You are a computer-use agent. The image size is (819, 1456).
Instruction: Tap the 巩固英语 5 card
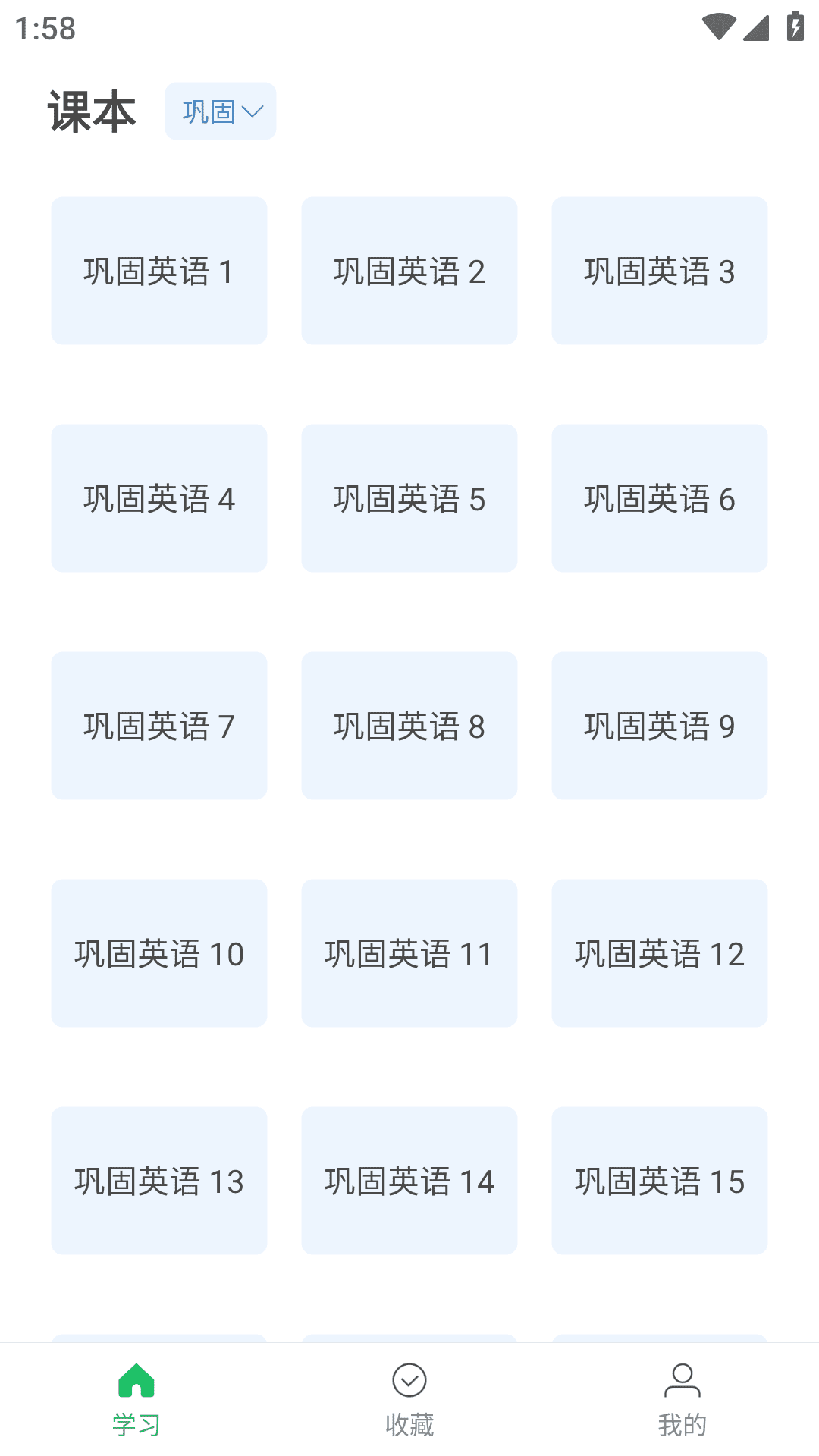click(x=409, y=498)
